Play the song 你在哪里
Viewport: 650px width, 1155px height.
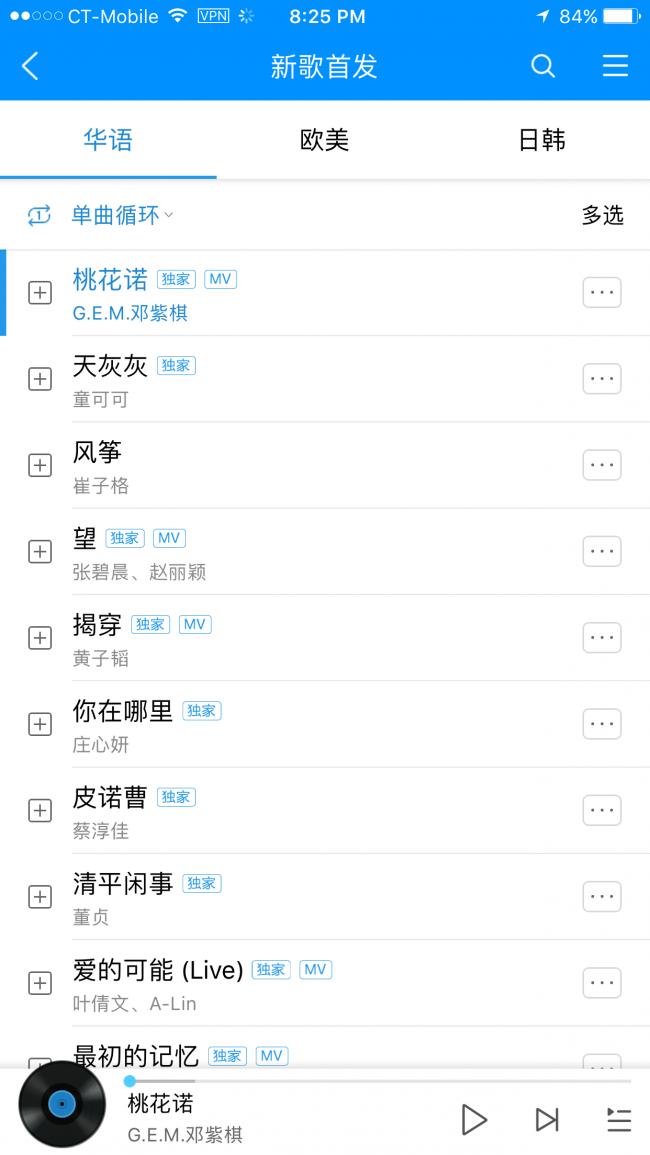click(300, 724)
